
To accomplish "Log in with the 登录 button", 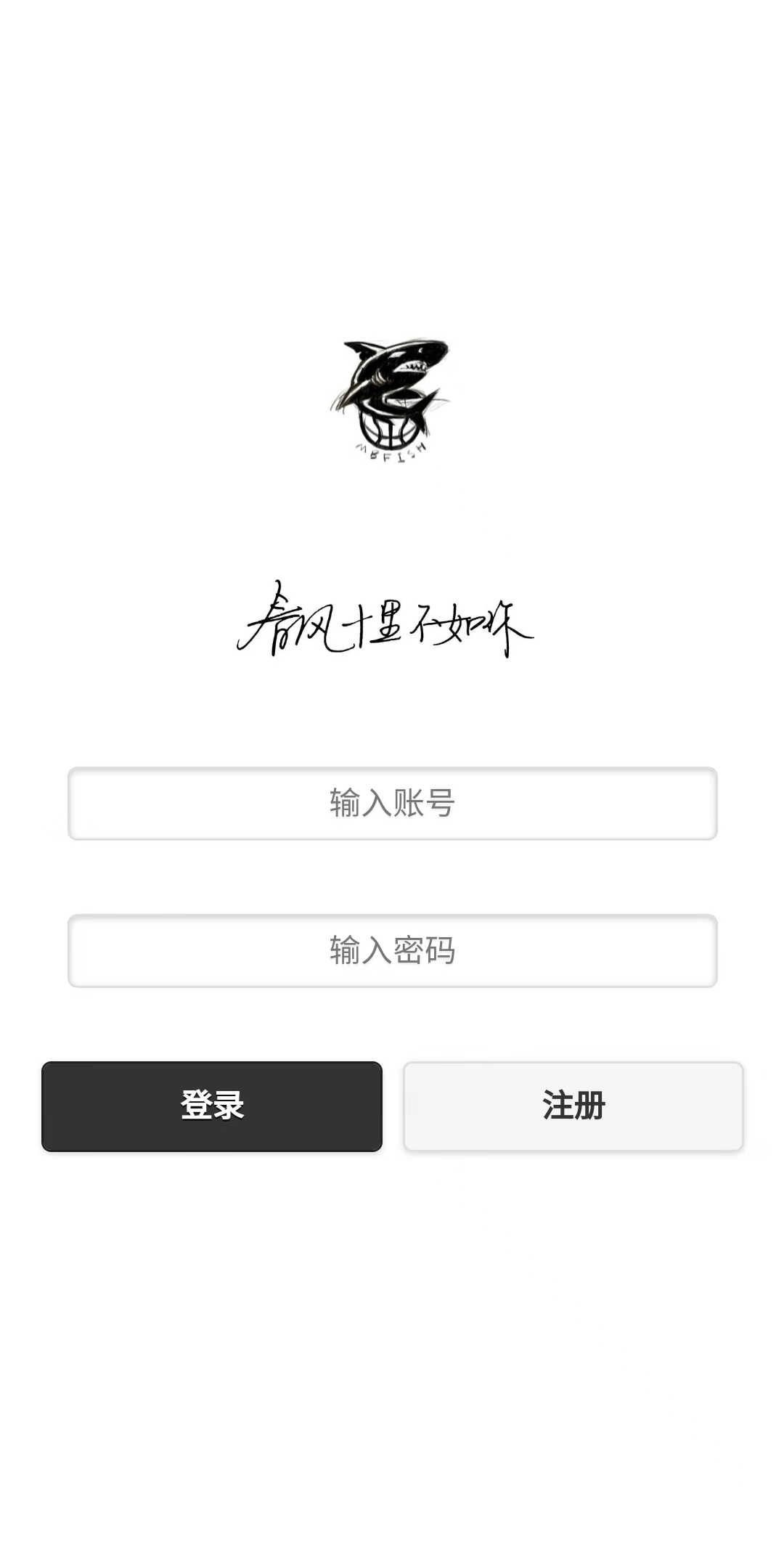I will pyautogui.click(x=212, y=1106).
